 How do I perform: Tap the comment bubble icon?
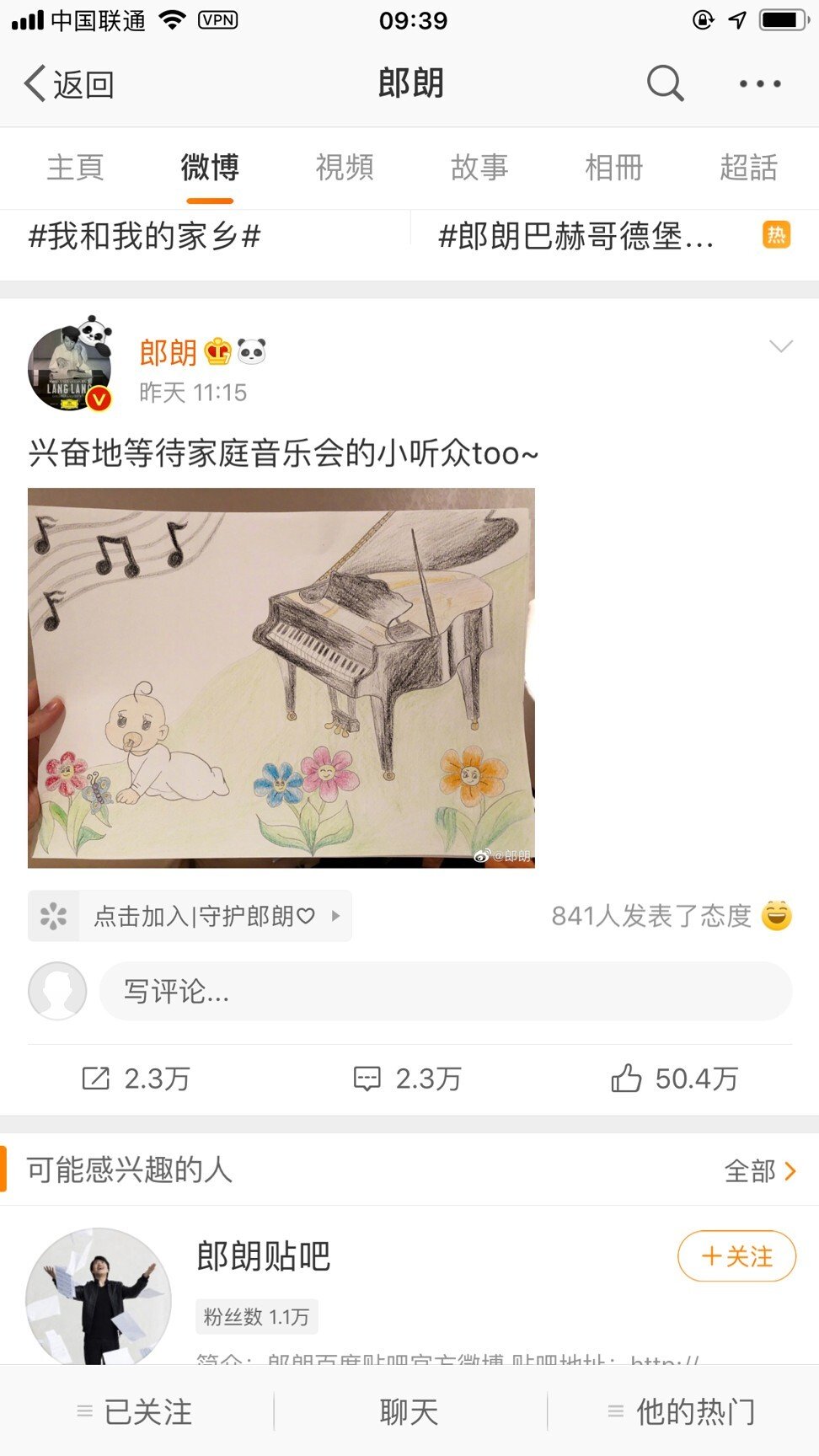[368, 1077]
